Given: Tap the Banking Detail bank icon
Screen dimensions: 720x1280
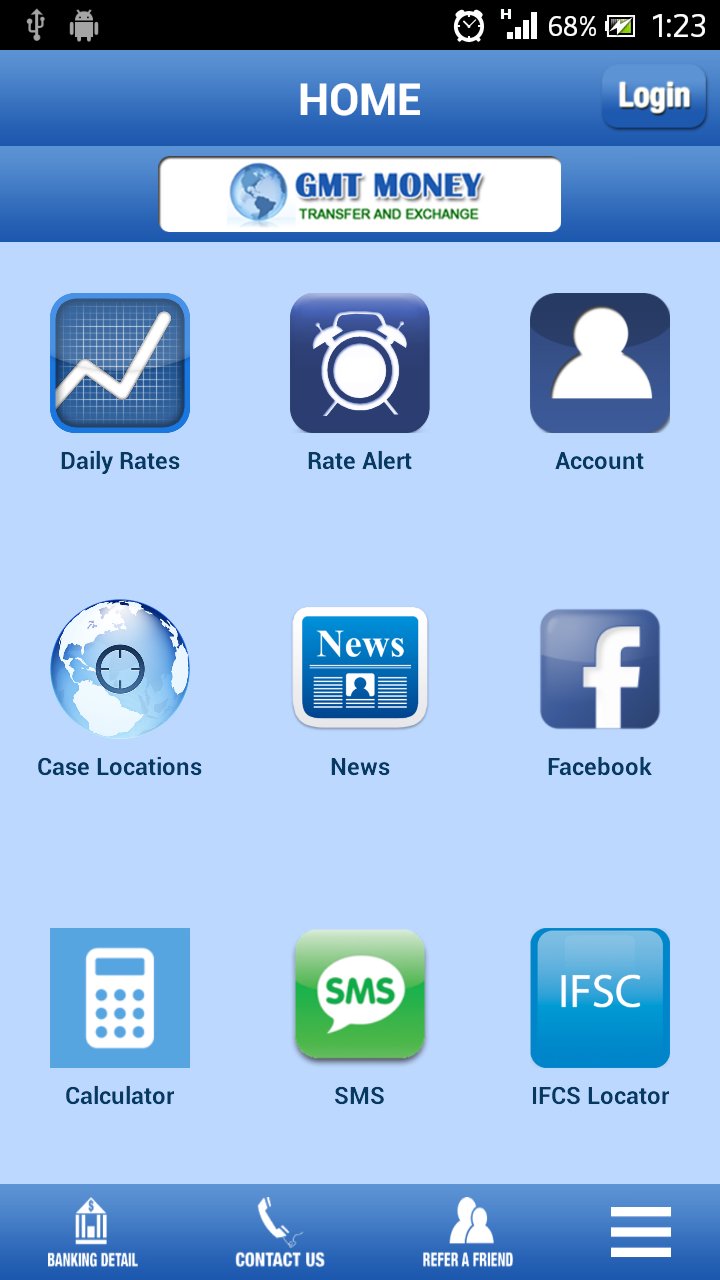Looking at the screenshot, I should 90,1222.
